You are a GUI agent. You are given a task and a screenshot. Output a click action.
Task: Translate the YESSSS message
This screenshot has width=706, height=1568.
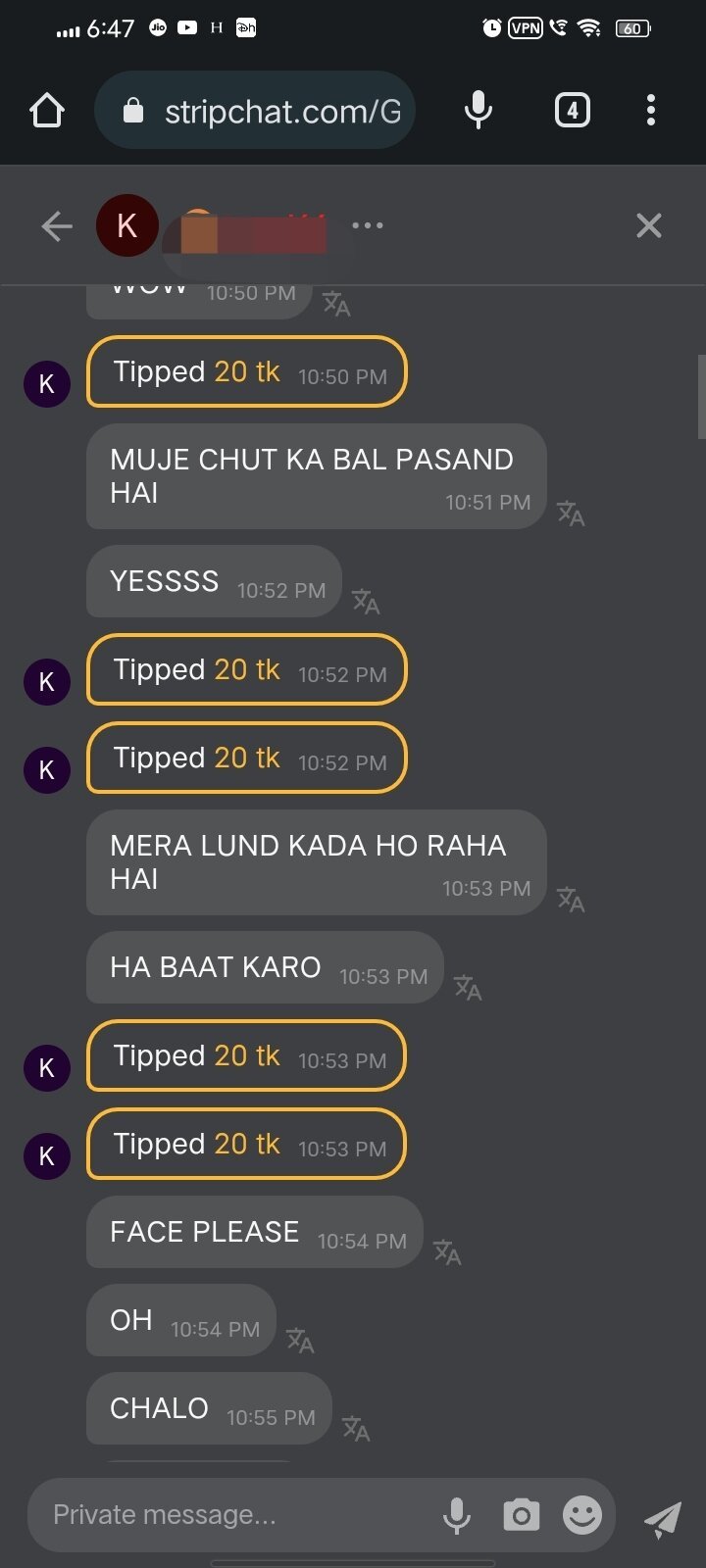[365, 601]
